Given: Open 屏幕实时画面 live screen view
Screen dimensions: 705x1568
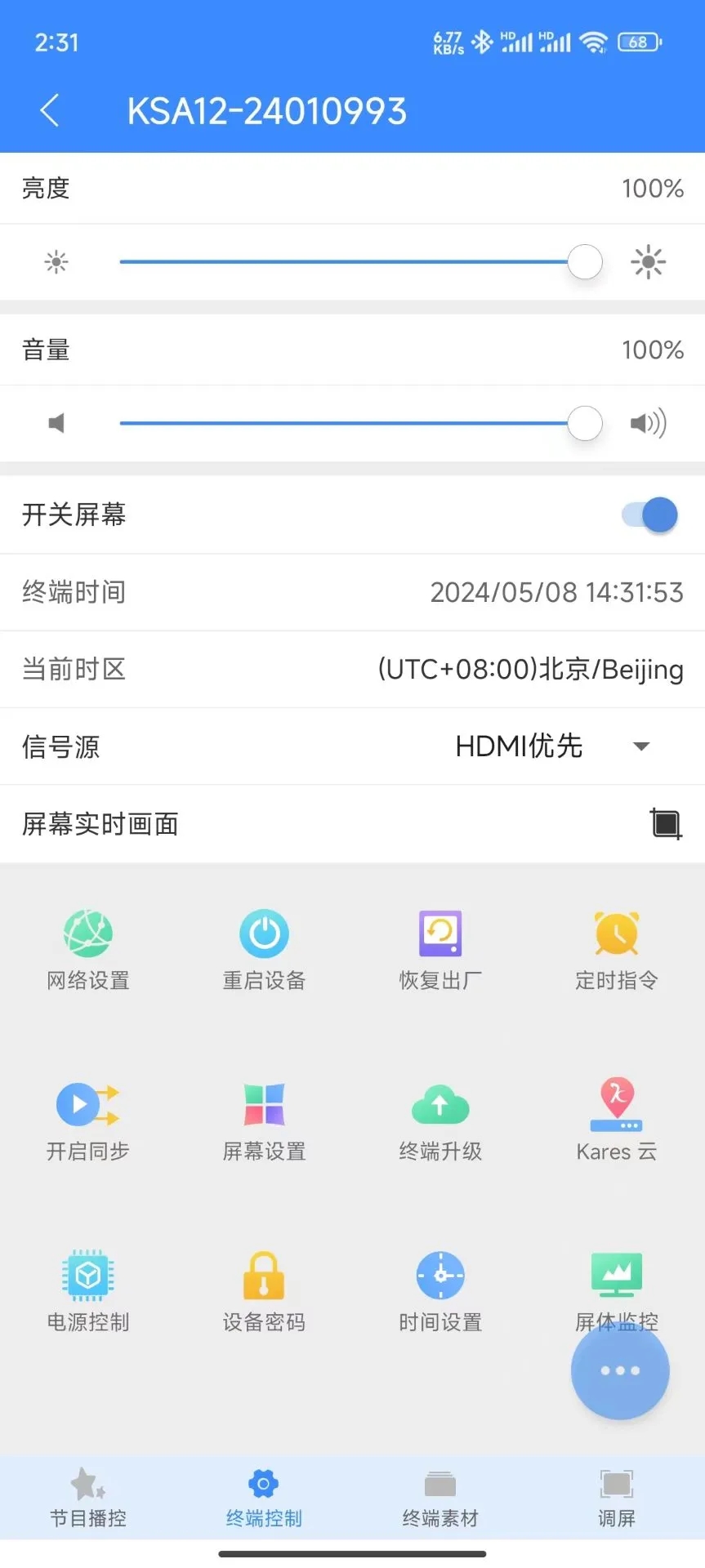Looking at the screenshot, I should pyautogui.click(x=666, y=824).
